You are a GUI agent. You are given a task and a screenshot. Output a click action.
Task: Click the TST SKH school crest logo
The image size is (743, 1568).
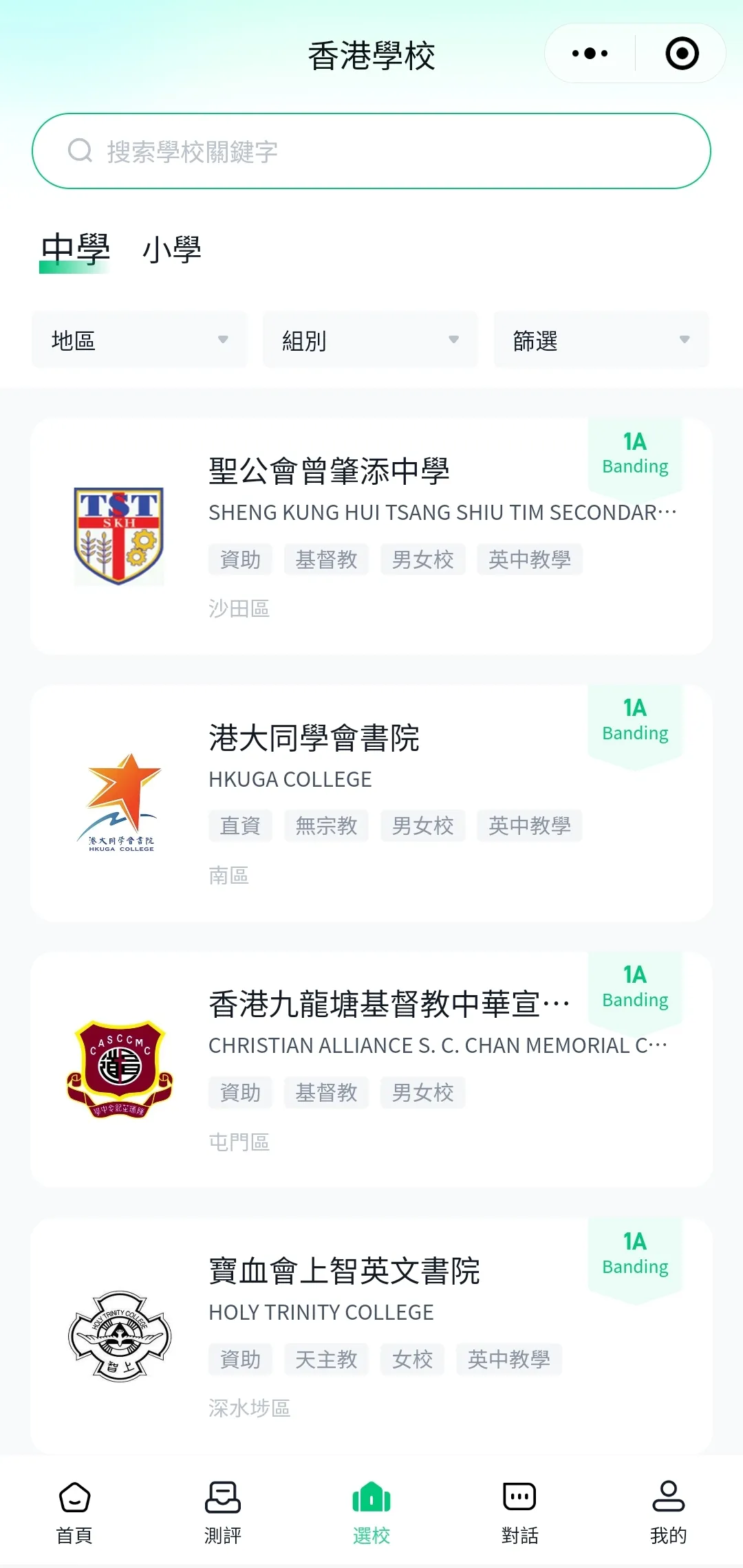tap(119, 536)
